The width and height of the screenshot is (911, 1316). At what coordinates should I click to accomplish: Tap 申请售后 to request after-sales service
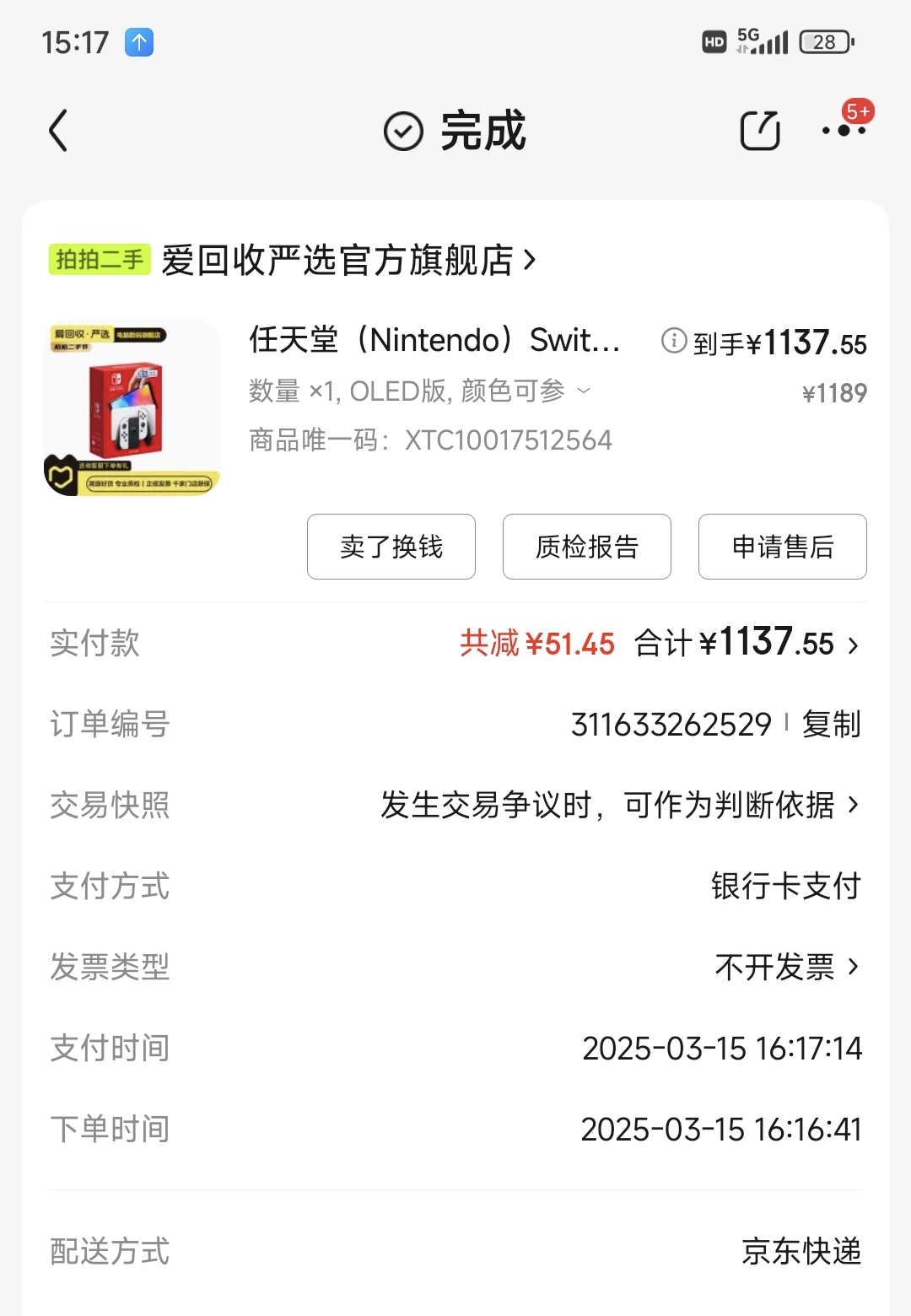coord(783,547)
